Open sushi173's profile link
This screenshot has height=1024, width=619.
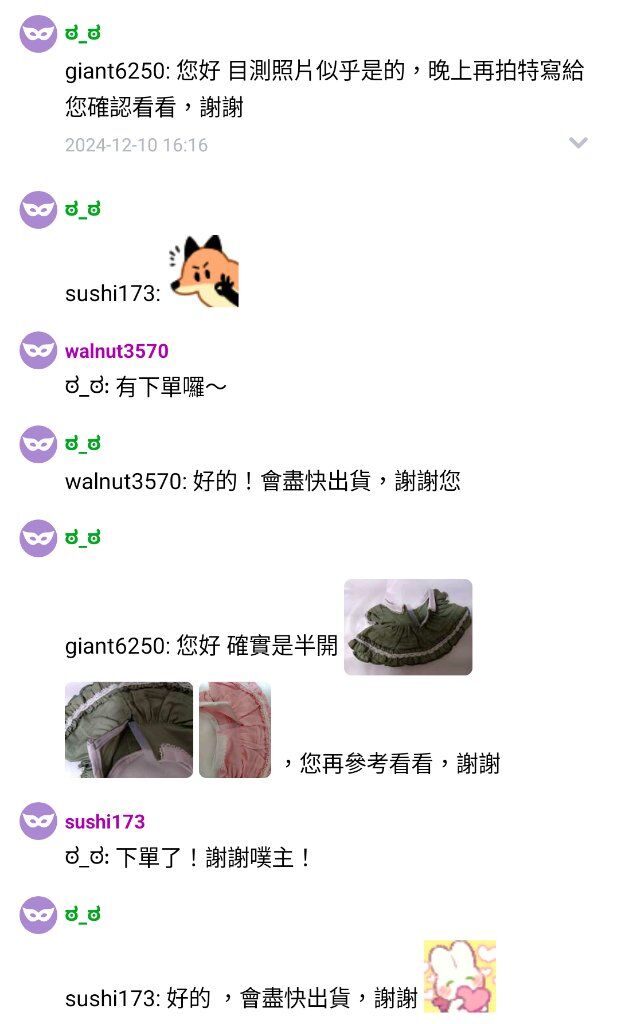pos(104,822)
